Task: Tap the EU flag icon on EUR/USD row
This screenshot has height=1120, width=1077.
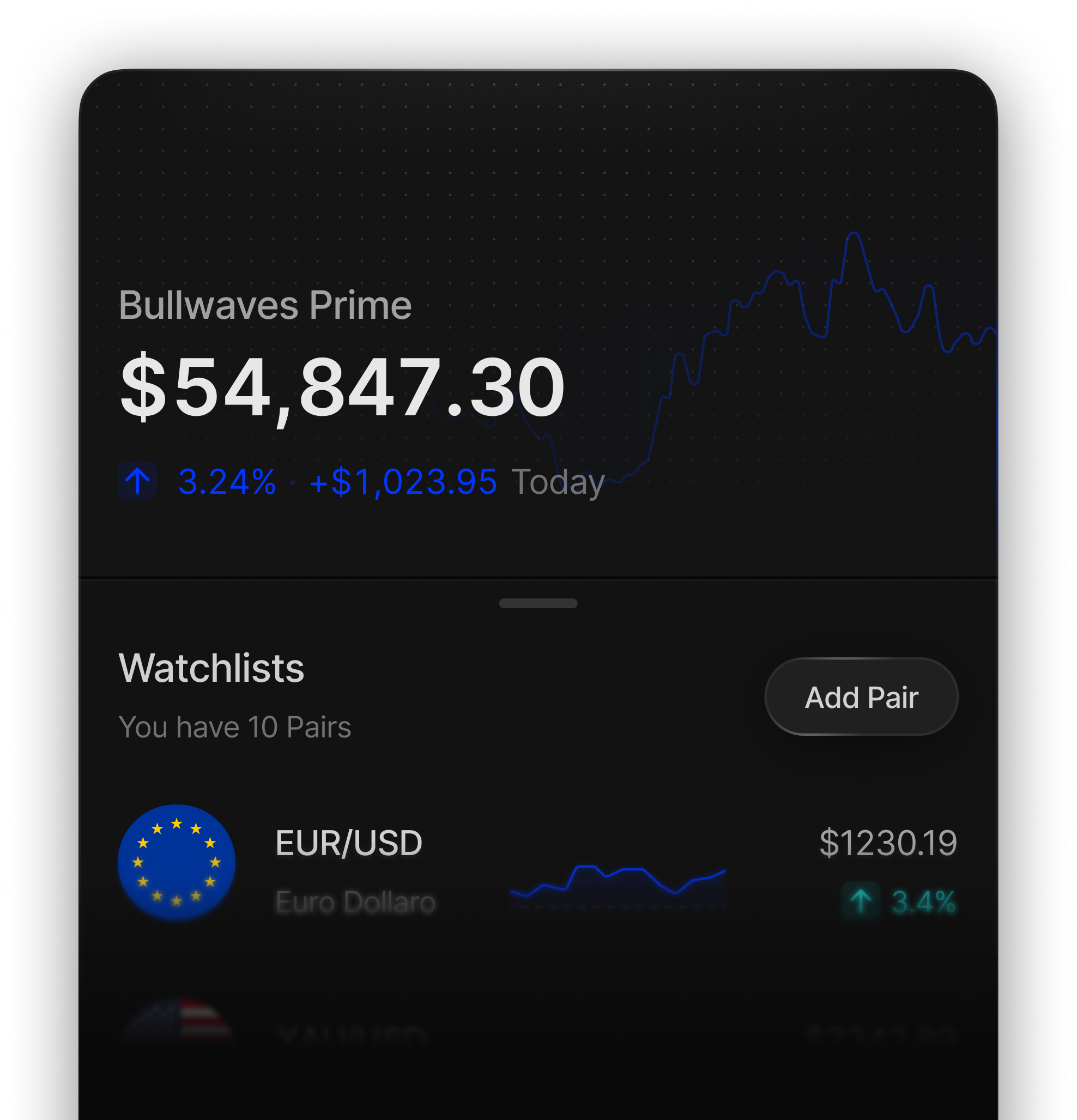Action: (177, 863)
